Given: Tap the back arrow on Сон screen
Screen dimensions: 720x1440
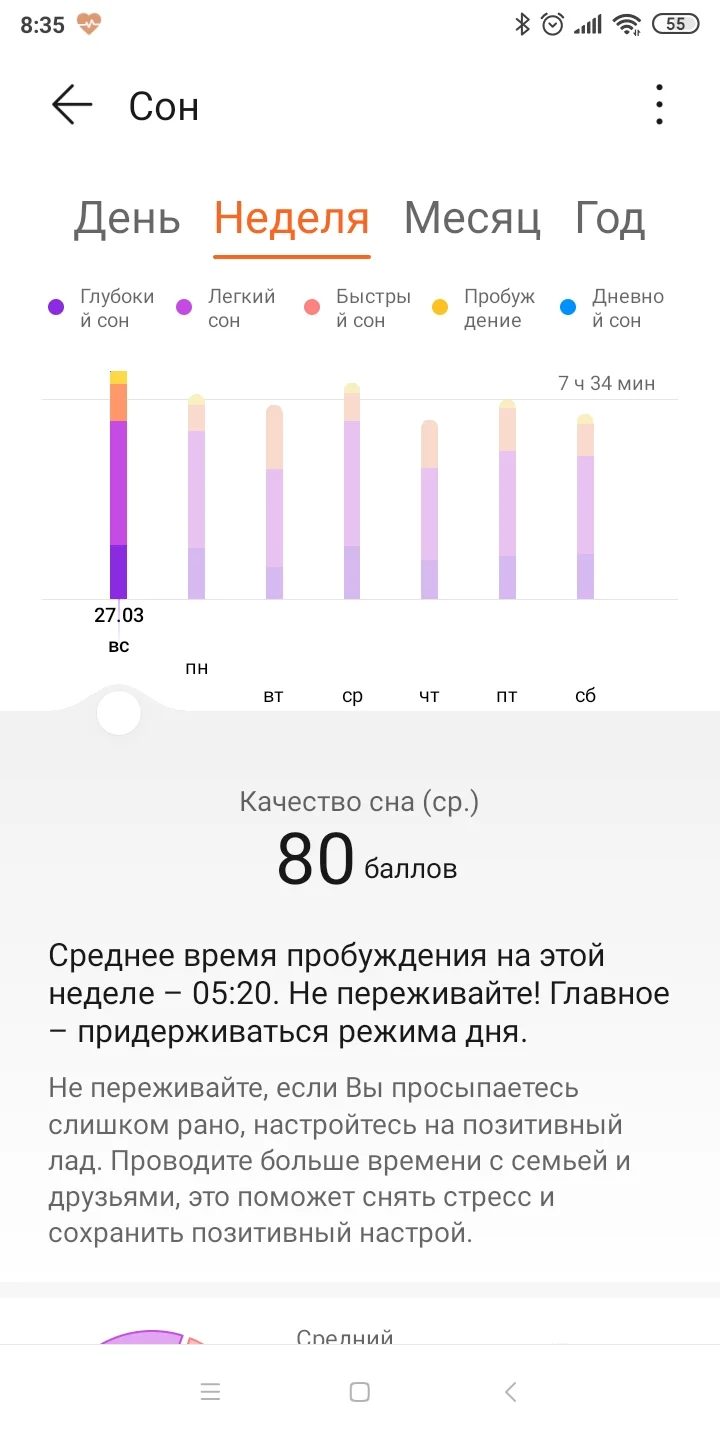Looking at the screenshot, I should coord(70,104).
